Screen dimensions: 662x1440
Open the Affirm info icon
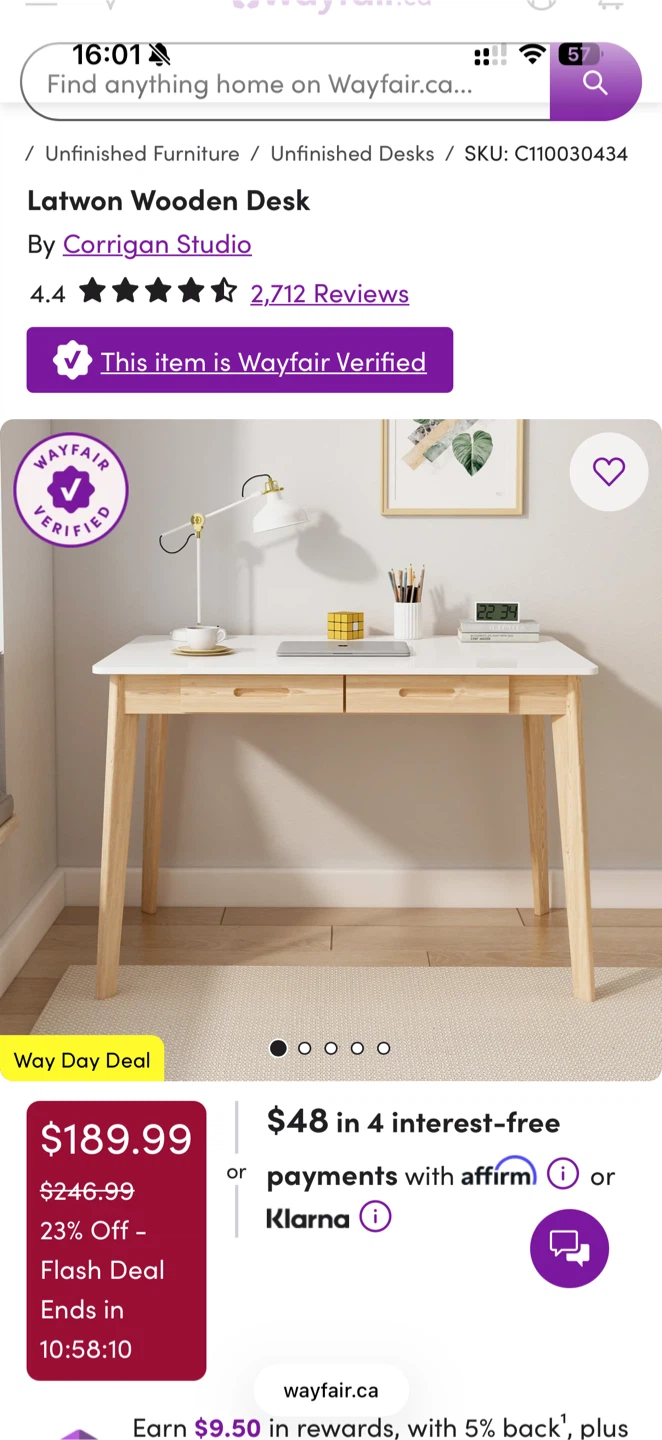pos(563,1174)
